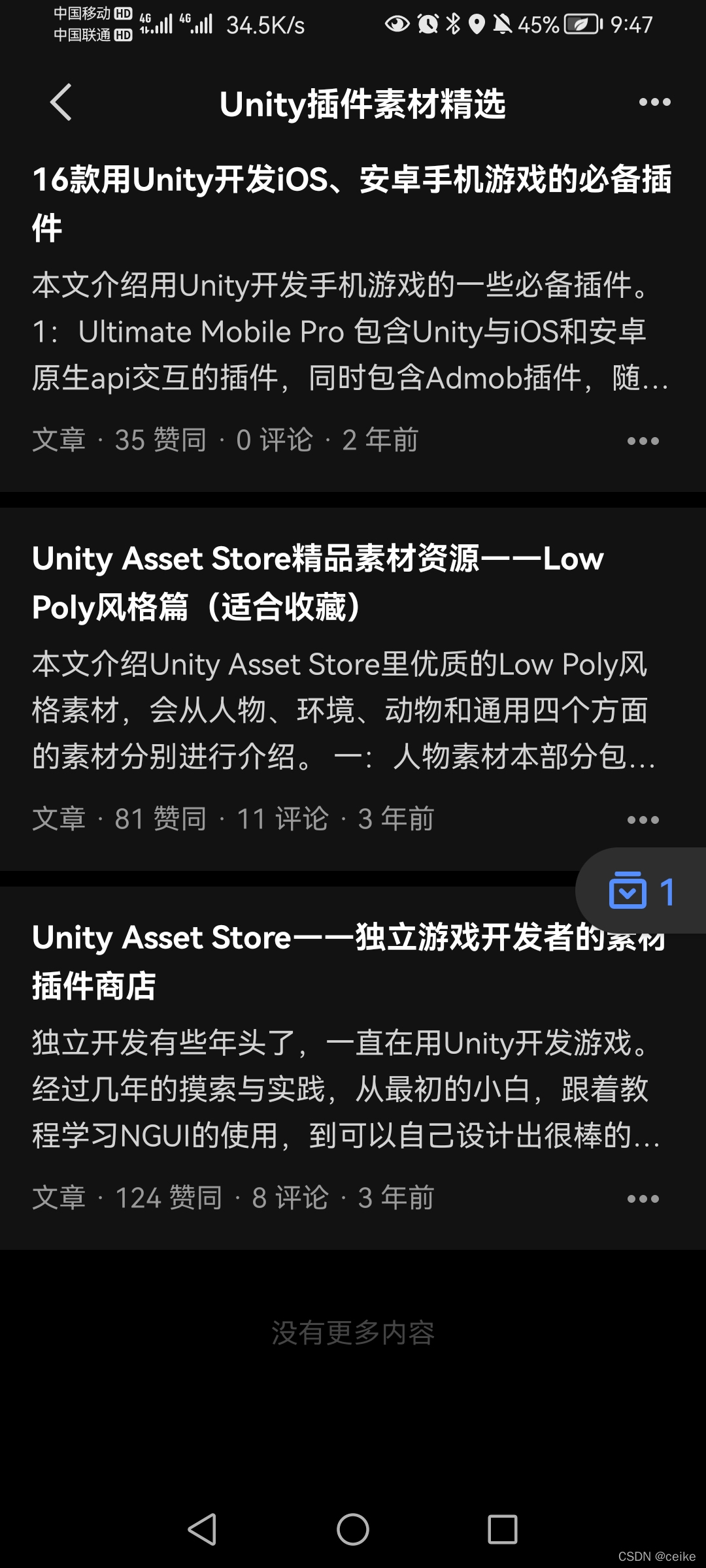706x1568 pixels.
Task: Tap the three-dot menu on the Low Poly article
Action: [x=643, y=819]
